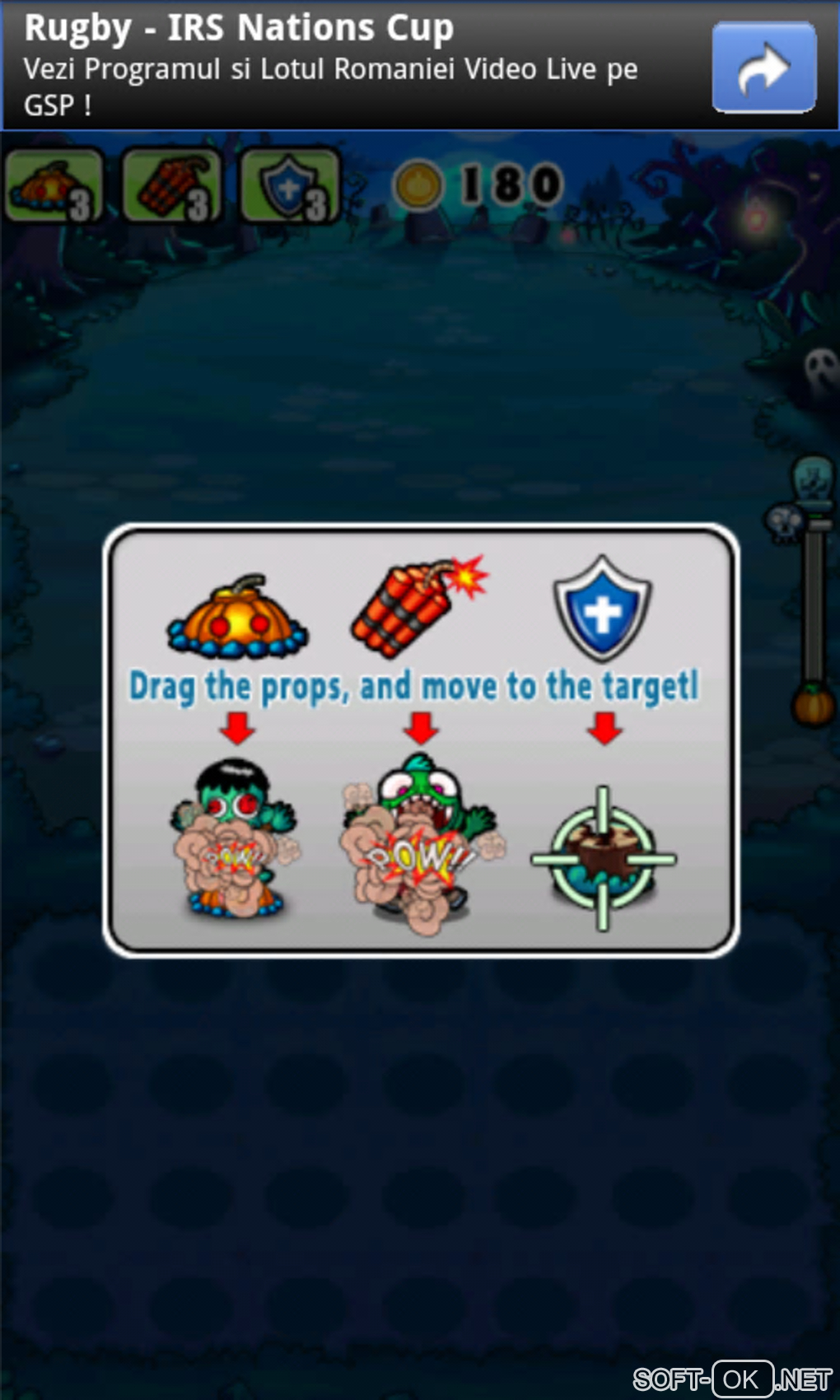840x1400 pixels.
Task: Dismiss the drag-the-props tutorial popup
Action: tap(420, 740)
